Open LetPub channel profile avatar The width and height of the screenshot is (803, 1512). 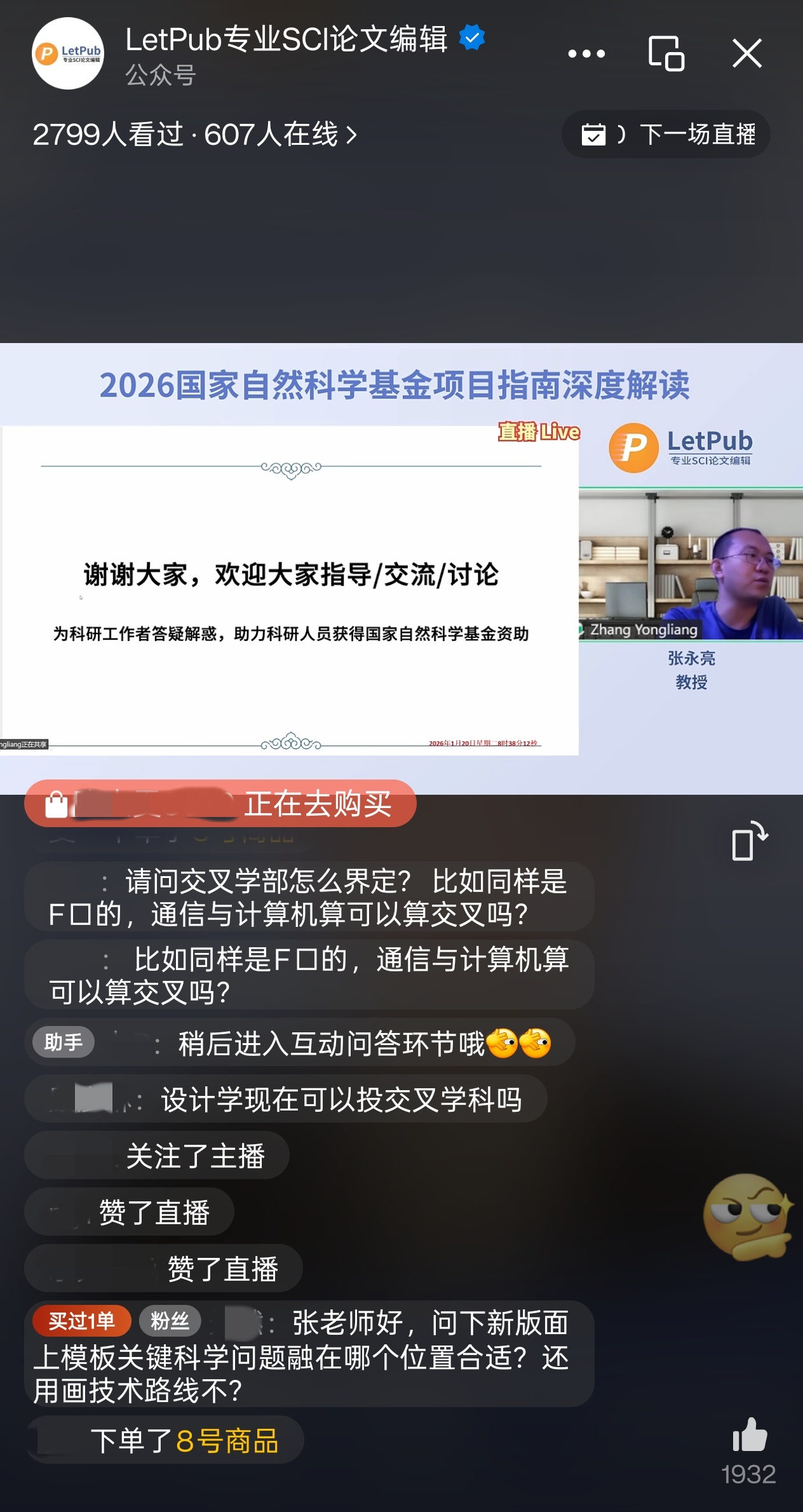coord(67,53)
